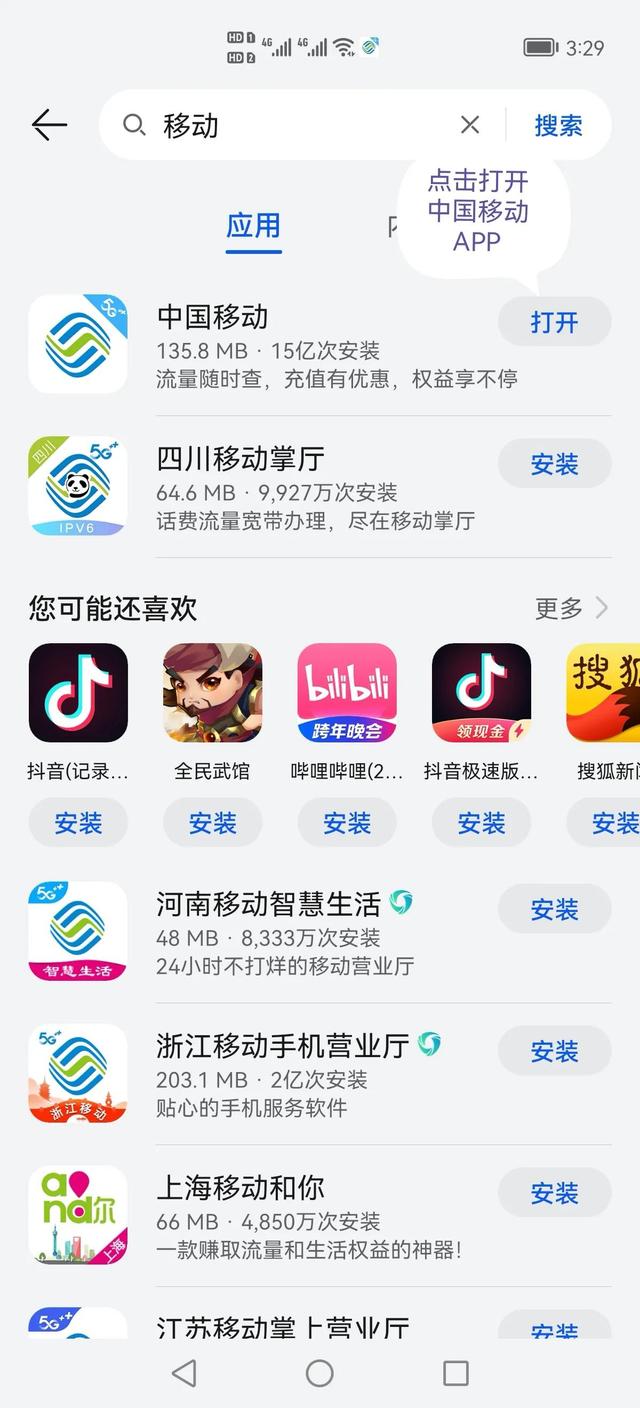Go back using the top-left arrow
640x1408 pixels.
[x=49, y=125]
